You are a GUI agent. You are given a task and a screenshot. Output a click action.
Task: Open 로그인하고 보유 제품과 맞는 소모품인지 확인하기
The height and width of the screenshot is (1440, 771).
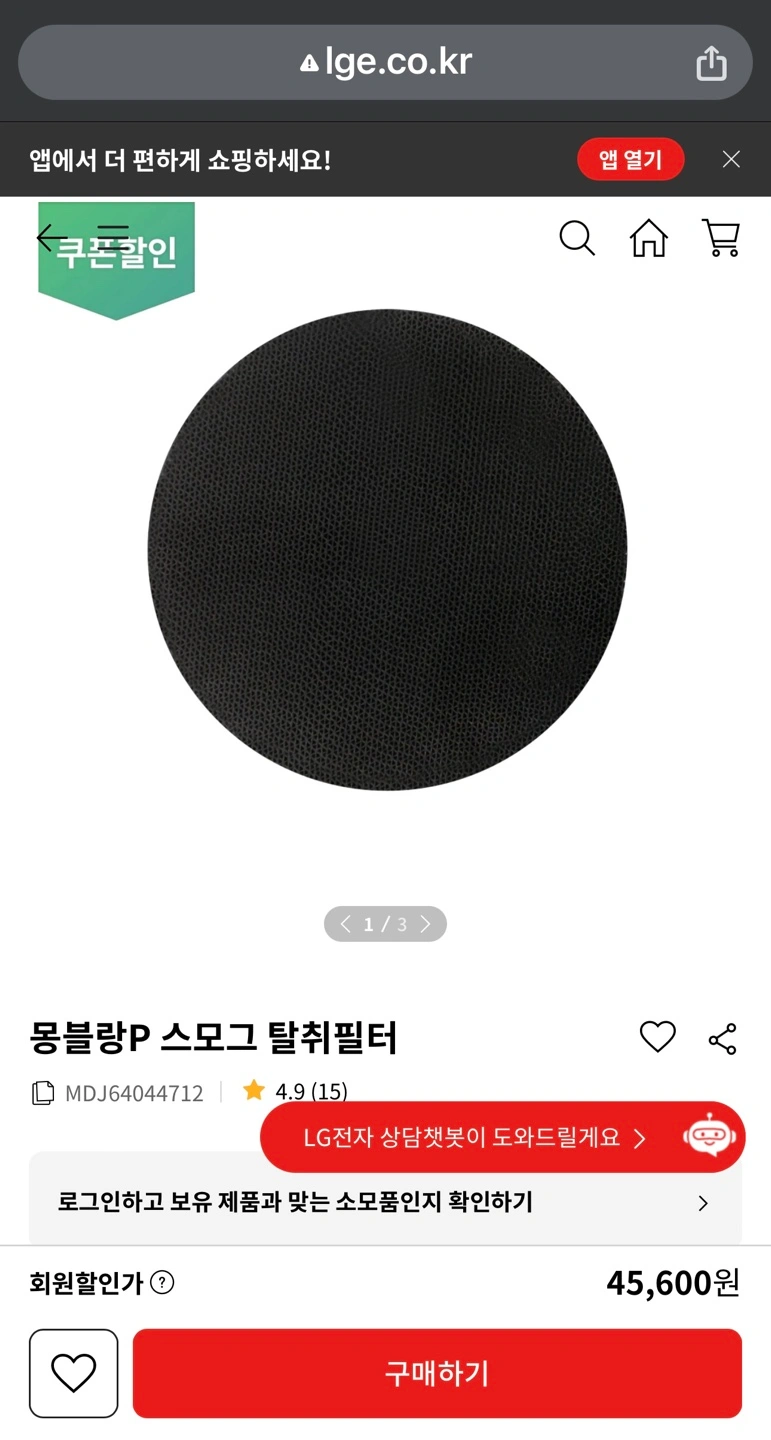385,1203
